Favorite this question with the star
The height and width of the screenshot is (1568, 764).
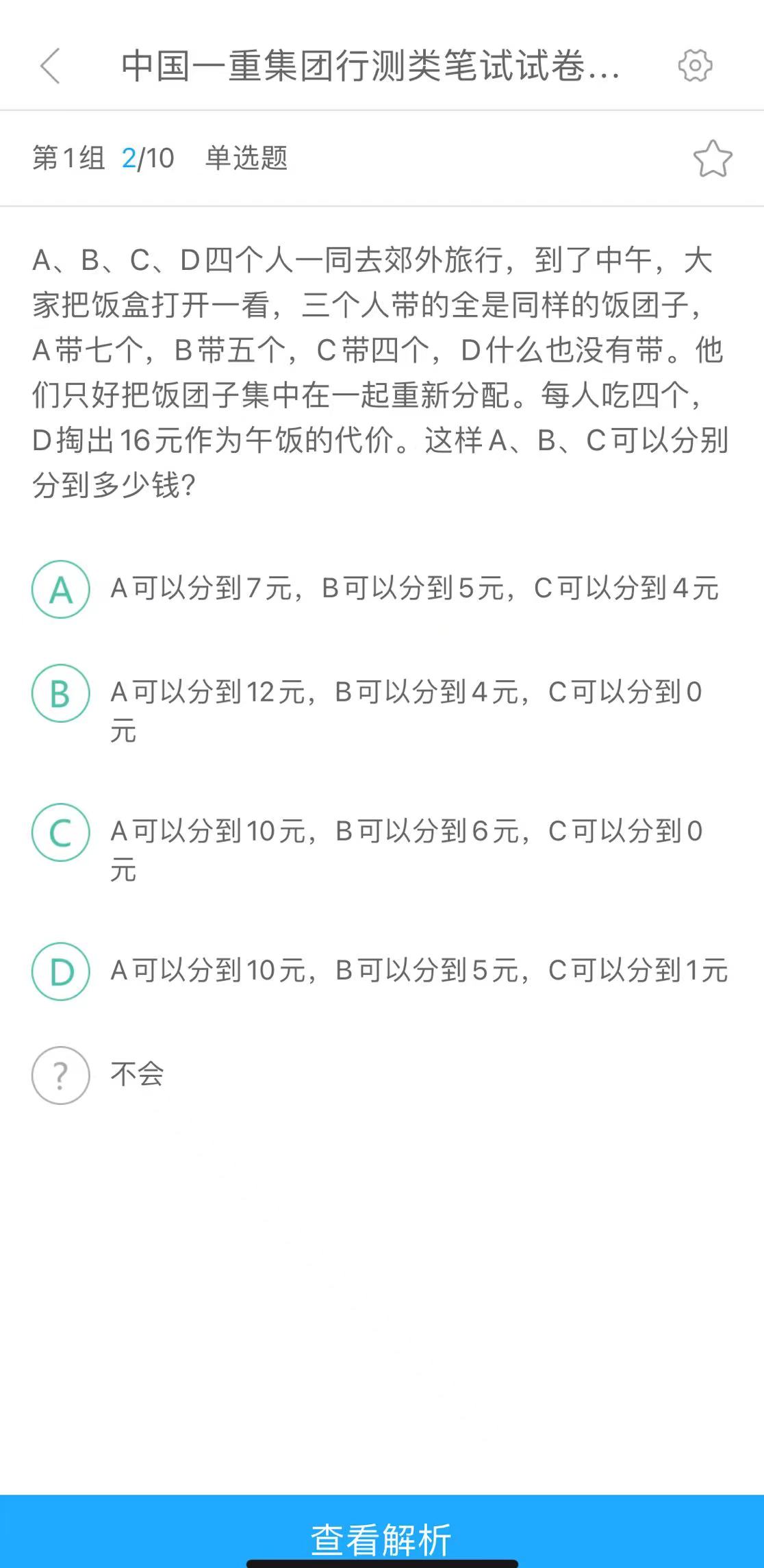click(713, 159)
